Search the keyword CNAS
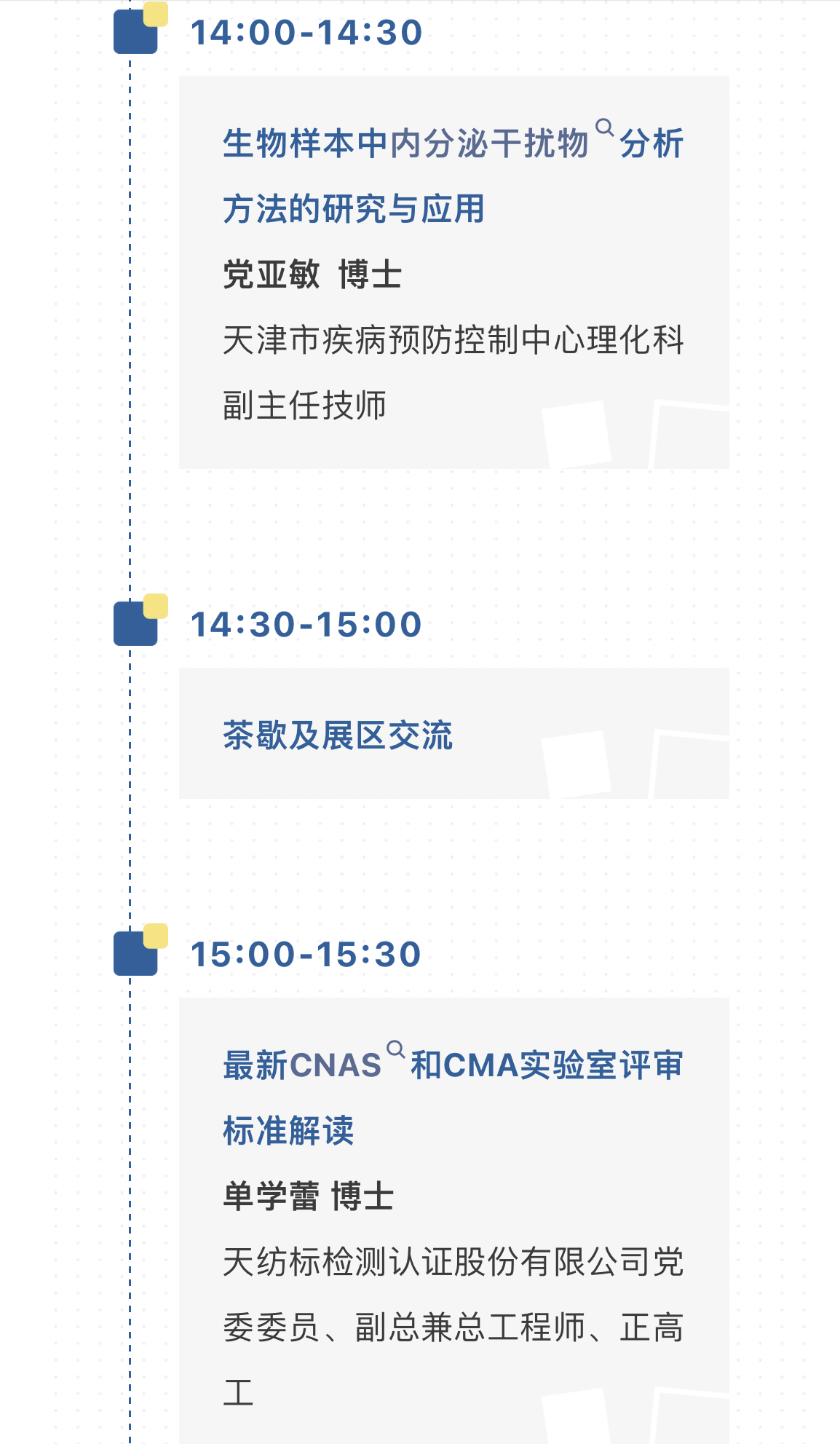Screen dimensions: 840x1444 point(395,1050)
